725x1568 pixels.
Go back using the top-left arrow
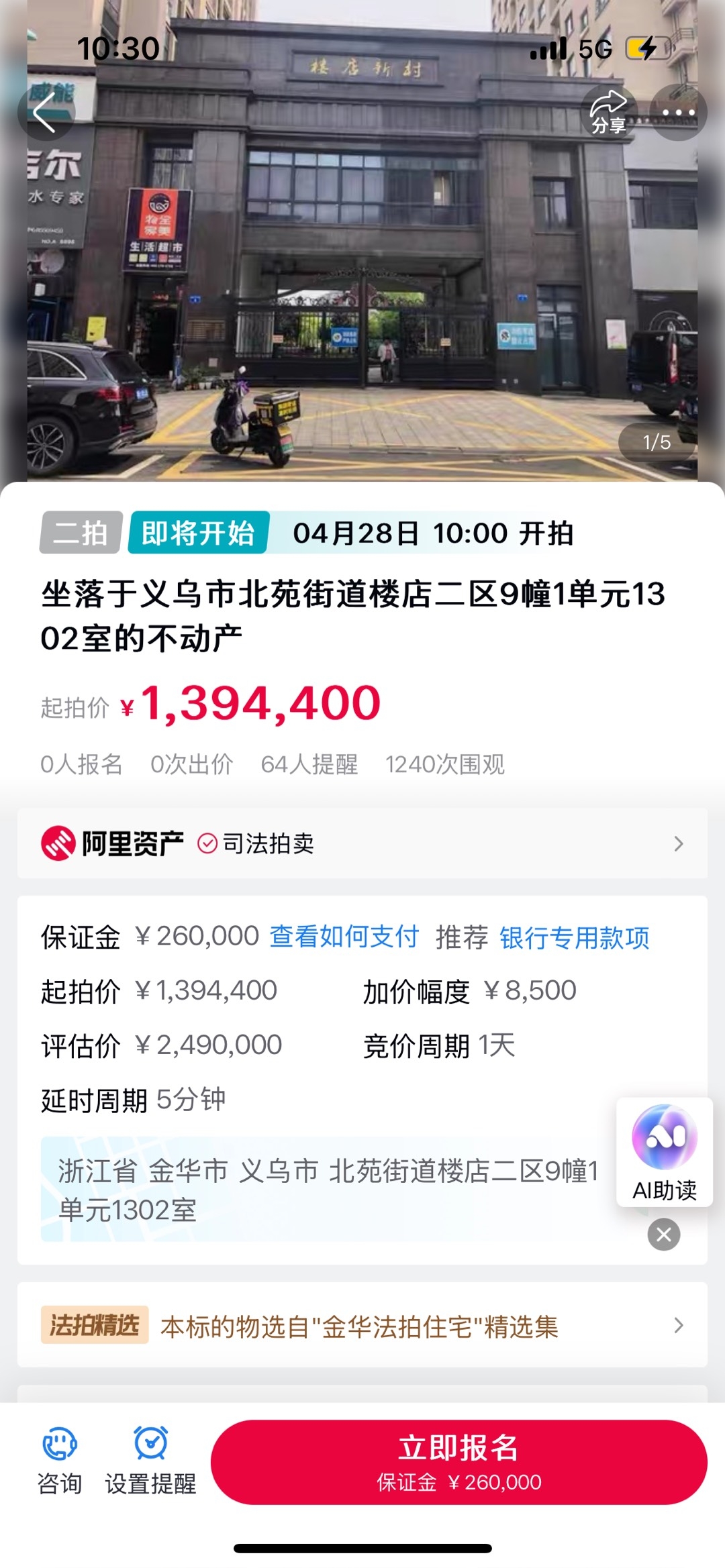coord(46,112)
